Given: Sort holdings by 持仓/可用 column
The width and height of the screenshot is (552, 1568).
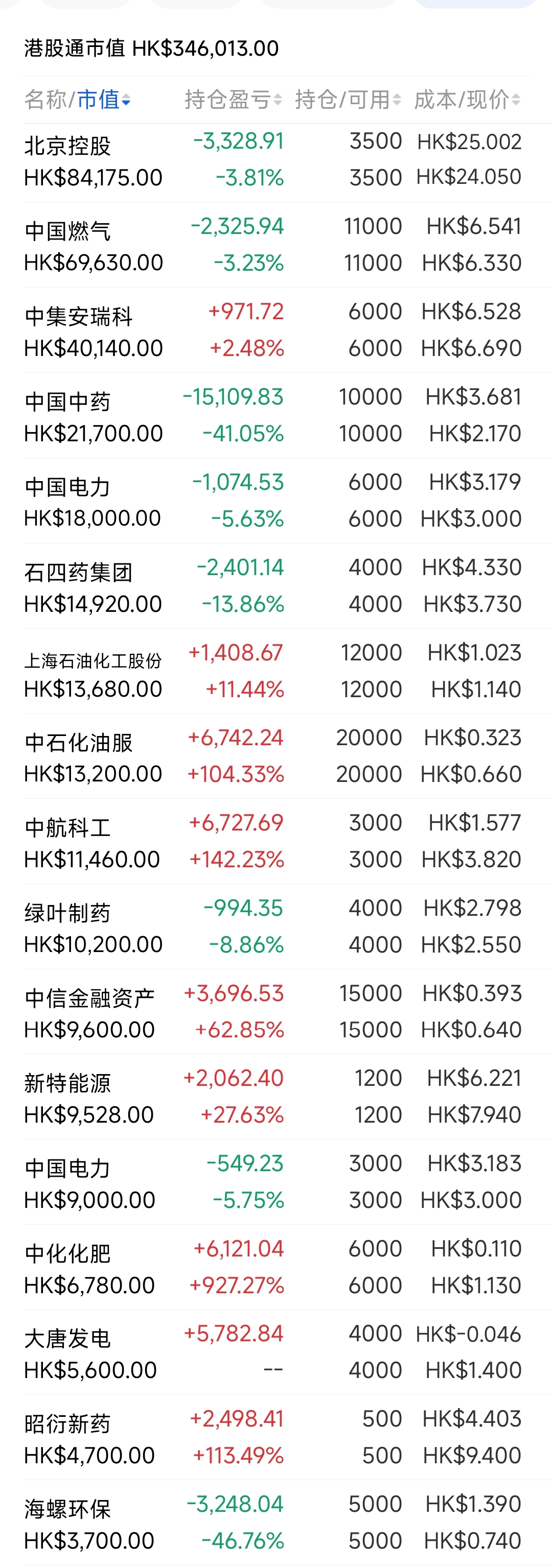Looking at the screenshot, I should pyautogui.click(x=347, y=99).
